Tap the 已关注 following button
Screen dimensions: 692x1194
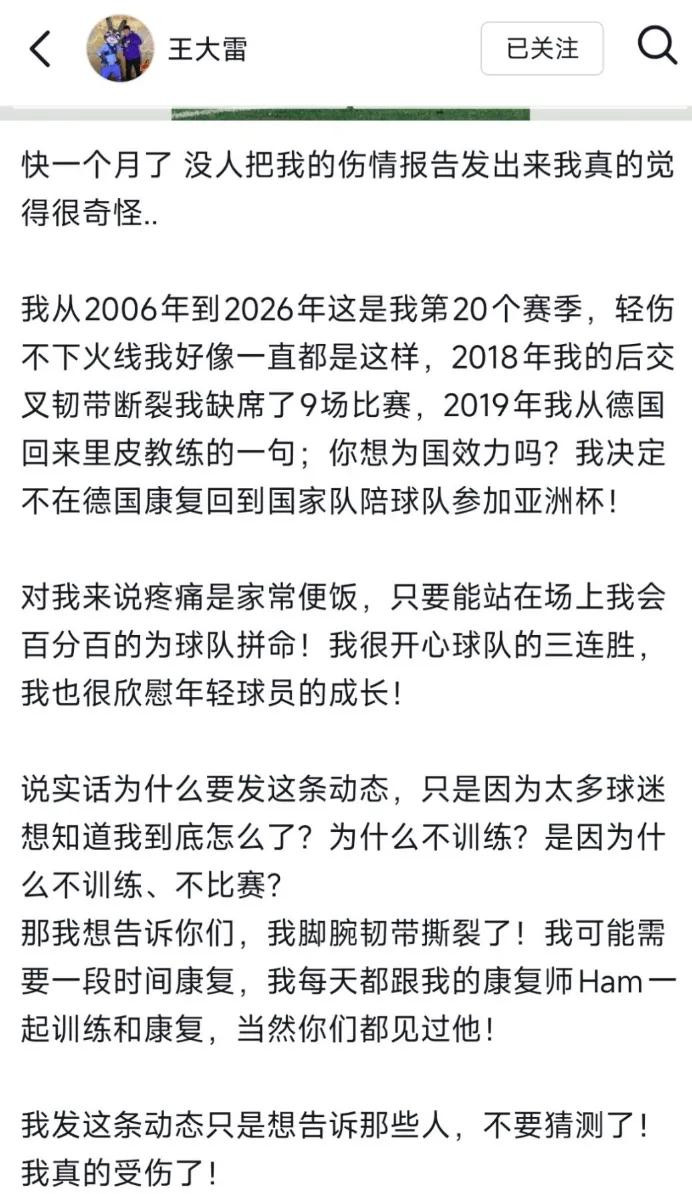point(542,49)
